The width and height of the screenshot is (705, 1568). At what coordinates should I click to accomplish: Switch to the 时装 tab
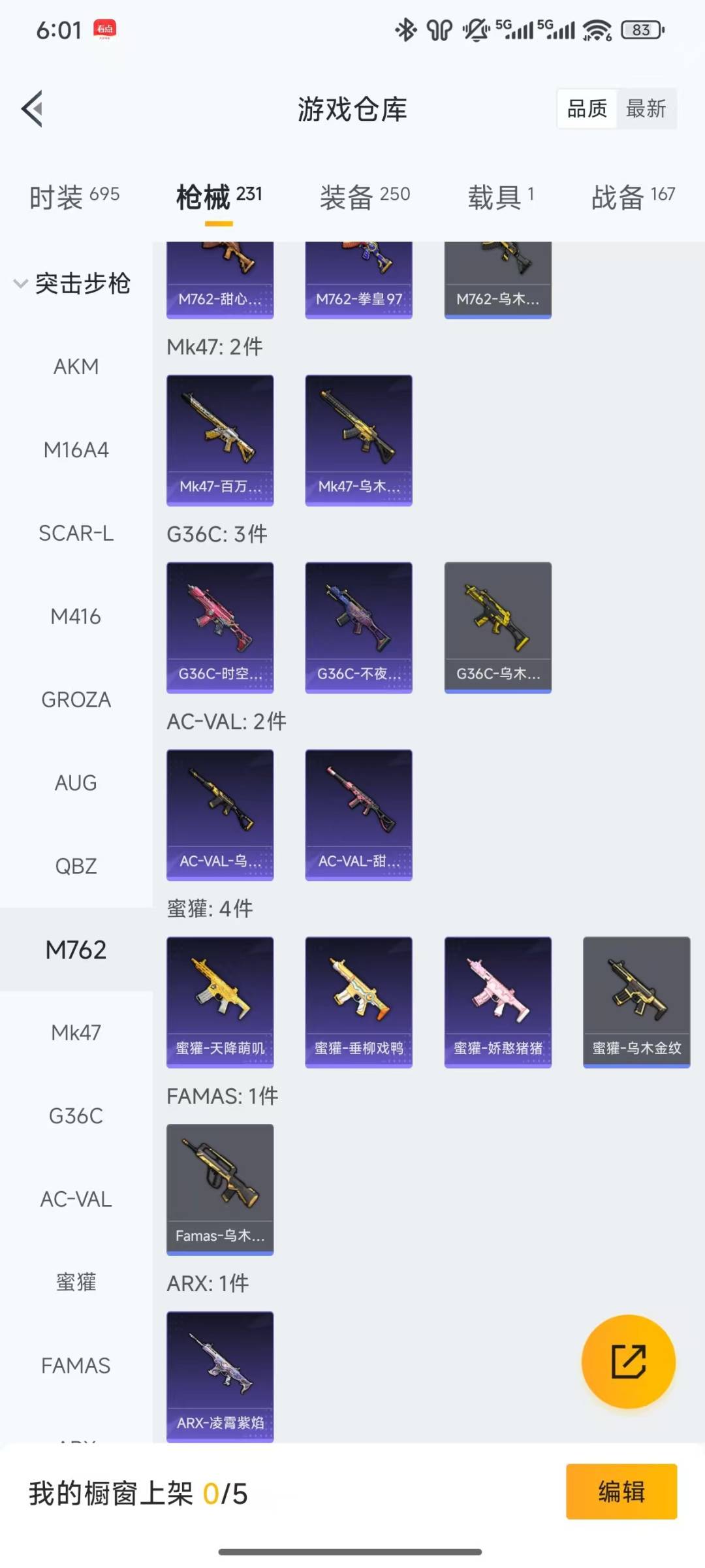point(74,197)
